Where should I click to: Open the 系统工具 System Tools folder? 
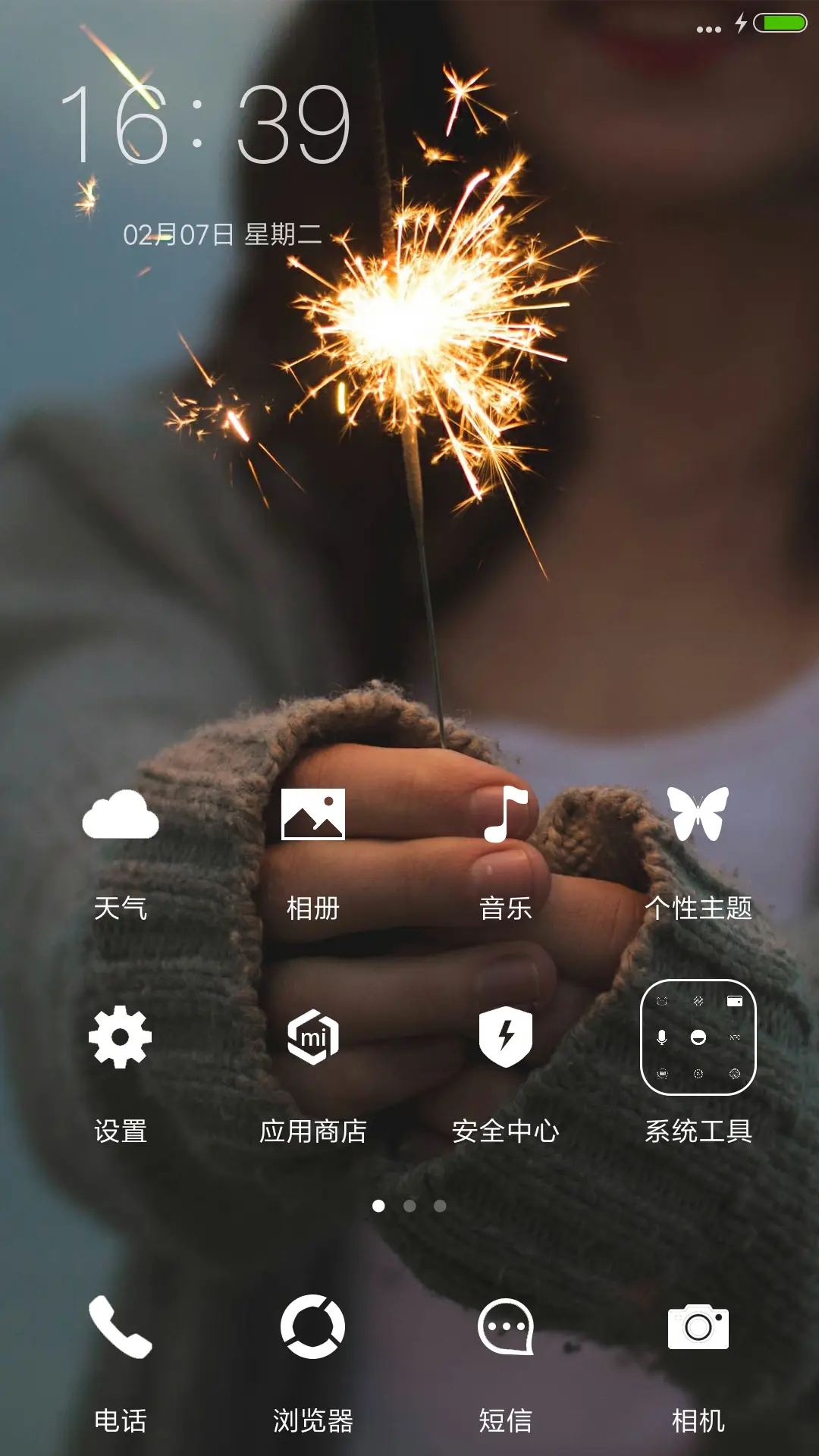click(x=698, y=1037)
